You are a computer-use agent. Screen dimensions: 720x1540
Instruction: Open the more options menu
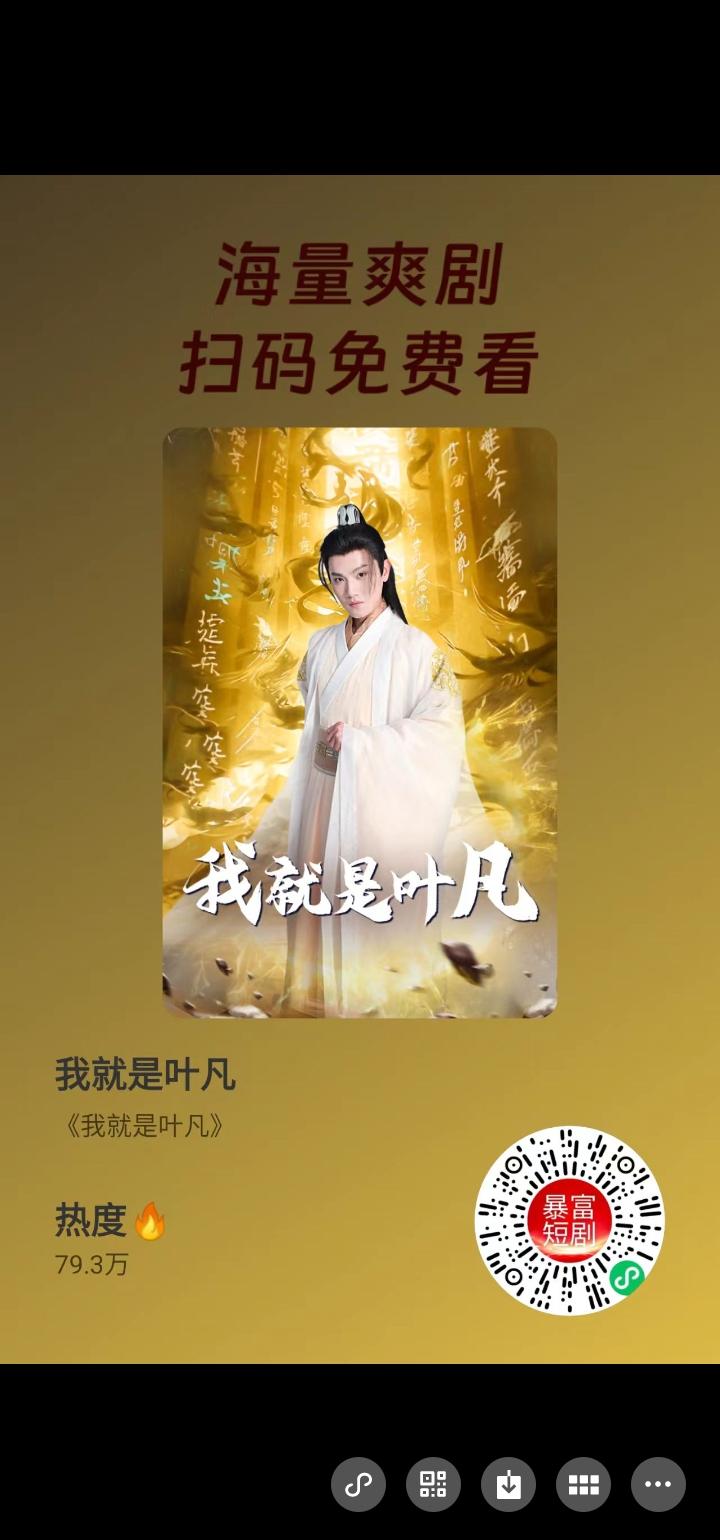tap(658, 1484)
